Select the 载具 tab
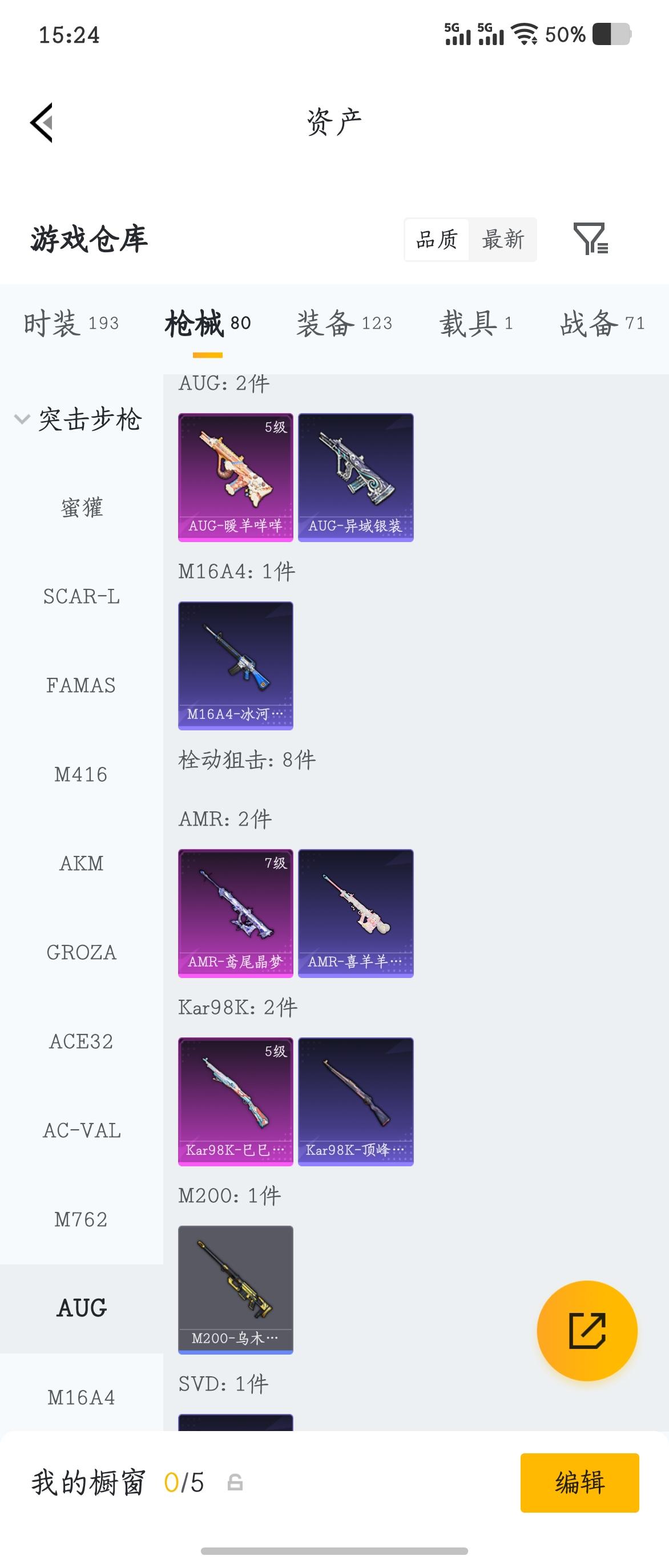The image size is (669, 1568). 475,323
